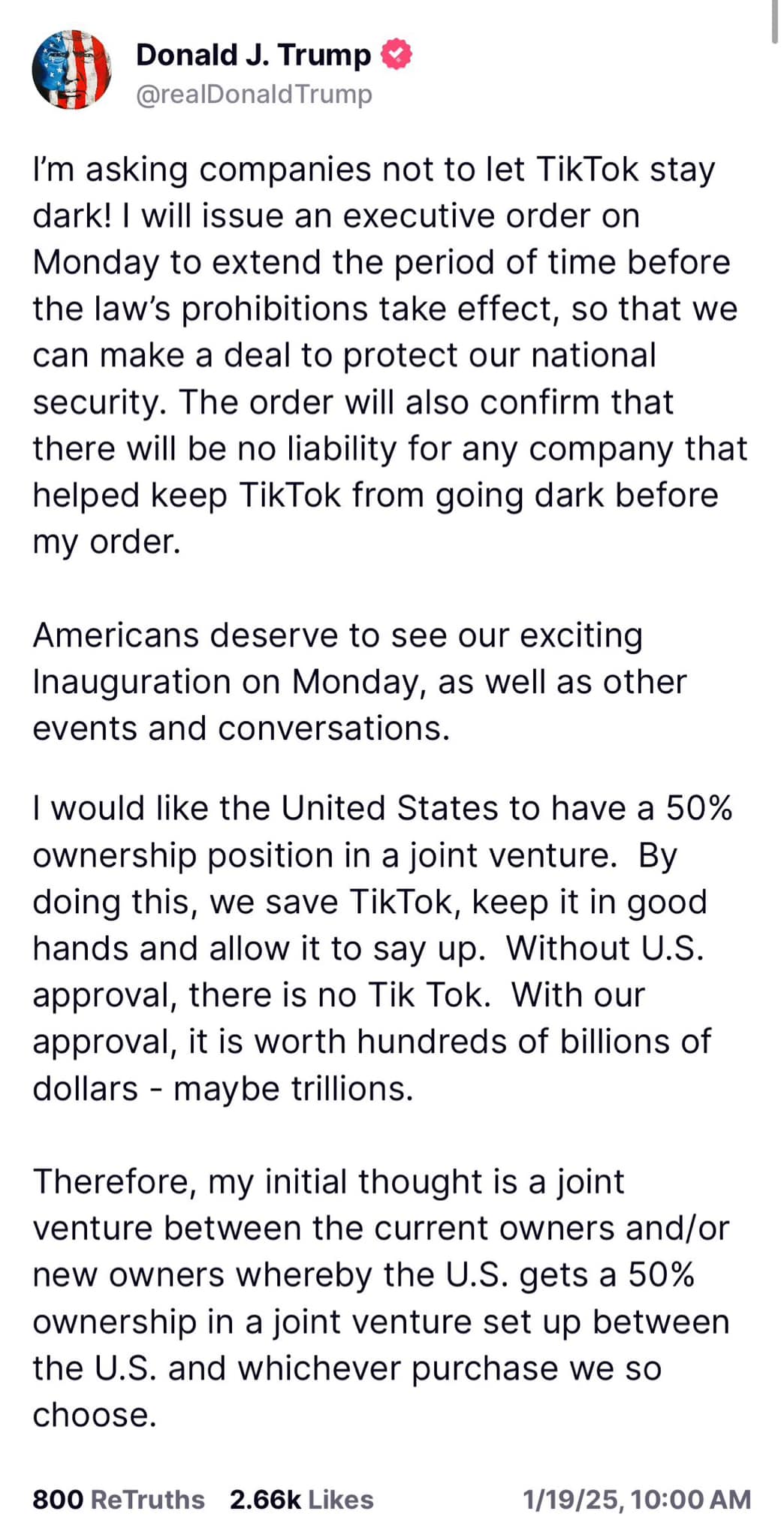Tap the @realDonaldTrump handle

[x=253, y=95]
